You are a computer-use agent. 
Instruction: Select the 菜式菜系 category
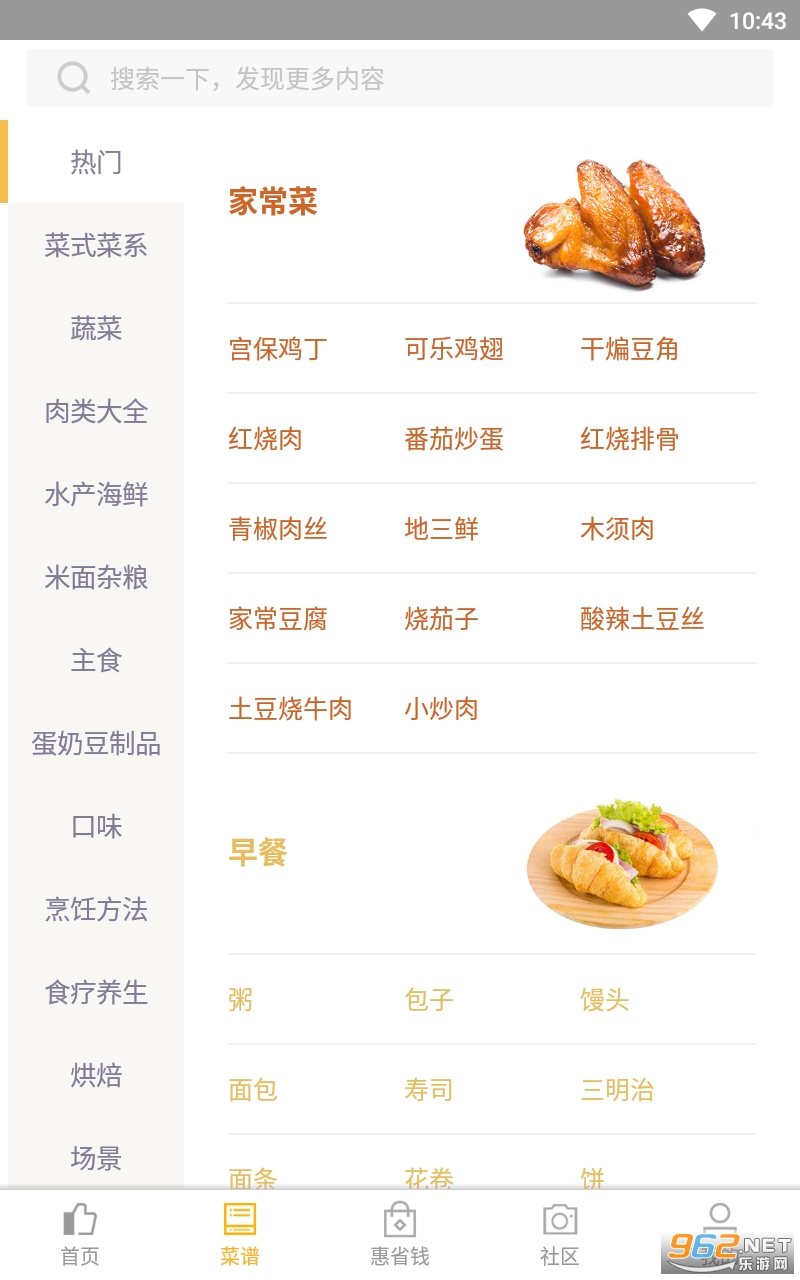click(96, 245)
